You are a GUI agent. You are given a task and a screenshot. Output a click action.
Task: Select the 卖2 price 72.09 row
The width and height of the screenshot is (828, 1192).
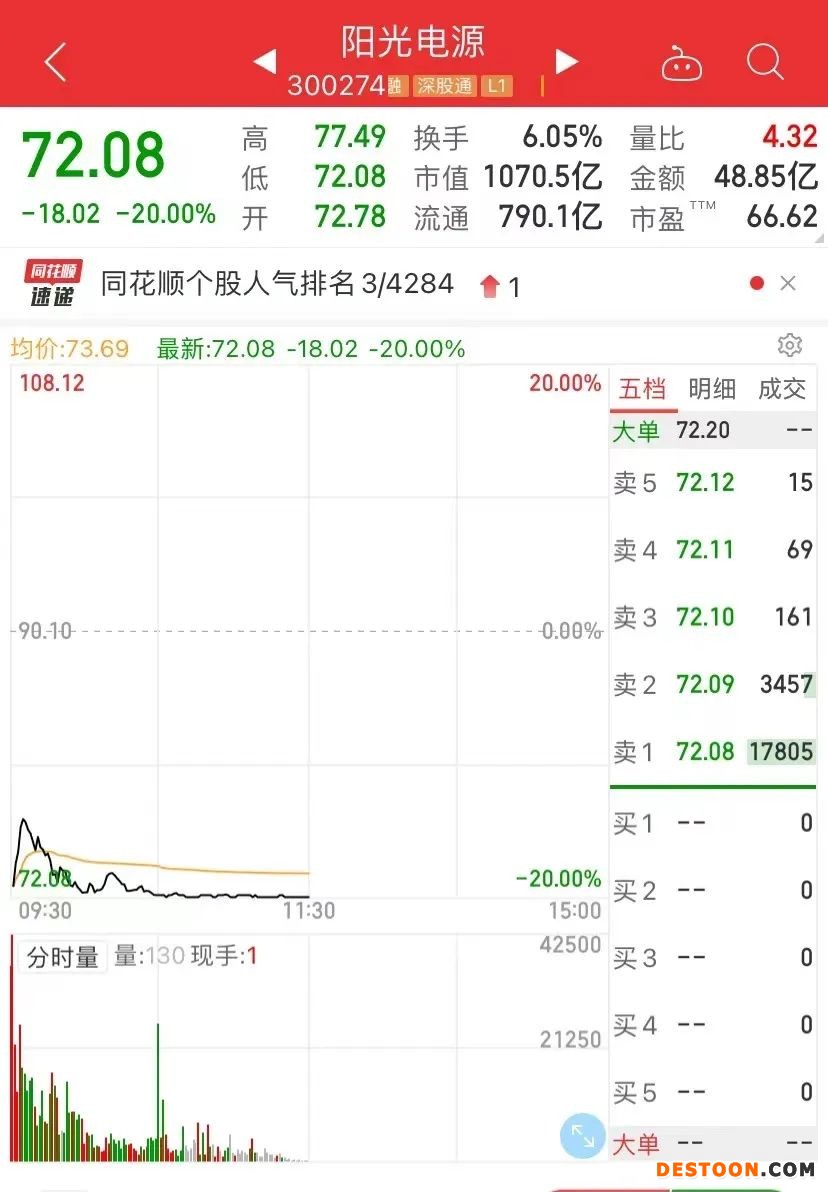click(x=713, y=685)
